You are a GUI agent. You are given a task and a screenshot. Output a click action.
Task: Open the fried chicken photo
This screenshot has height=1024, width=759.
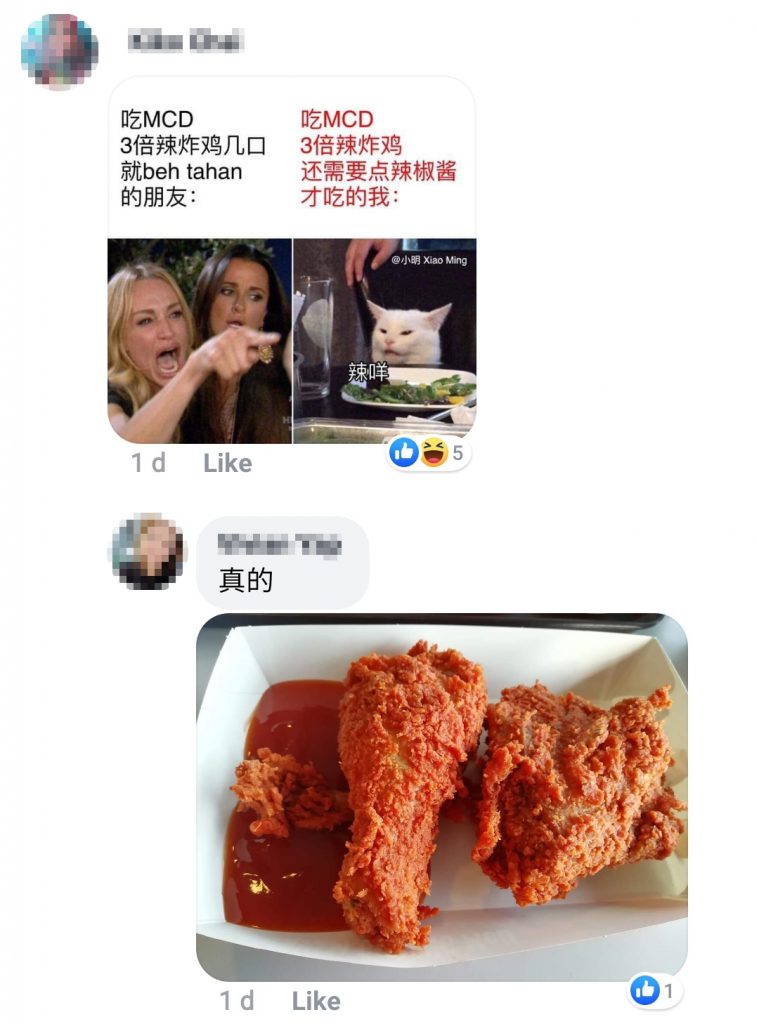(x=441, y=796)
